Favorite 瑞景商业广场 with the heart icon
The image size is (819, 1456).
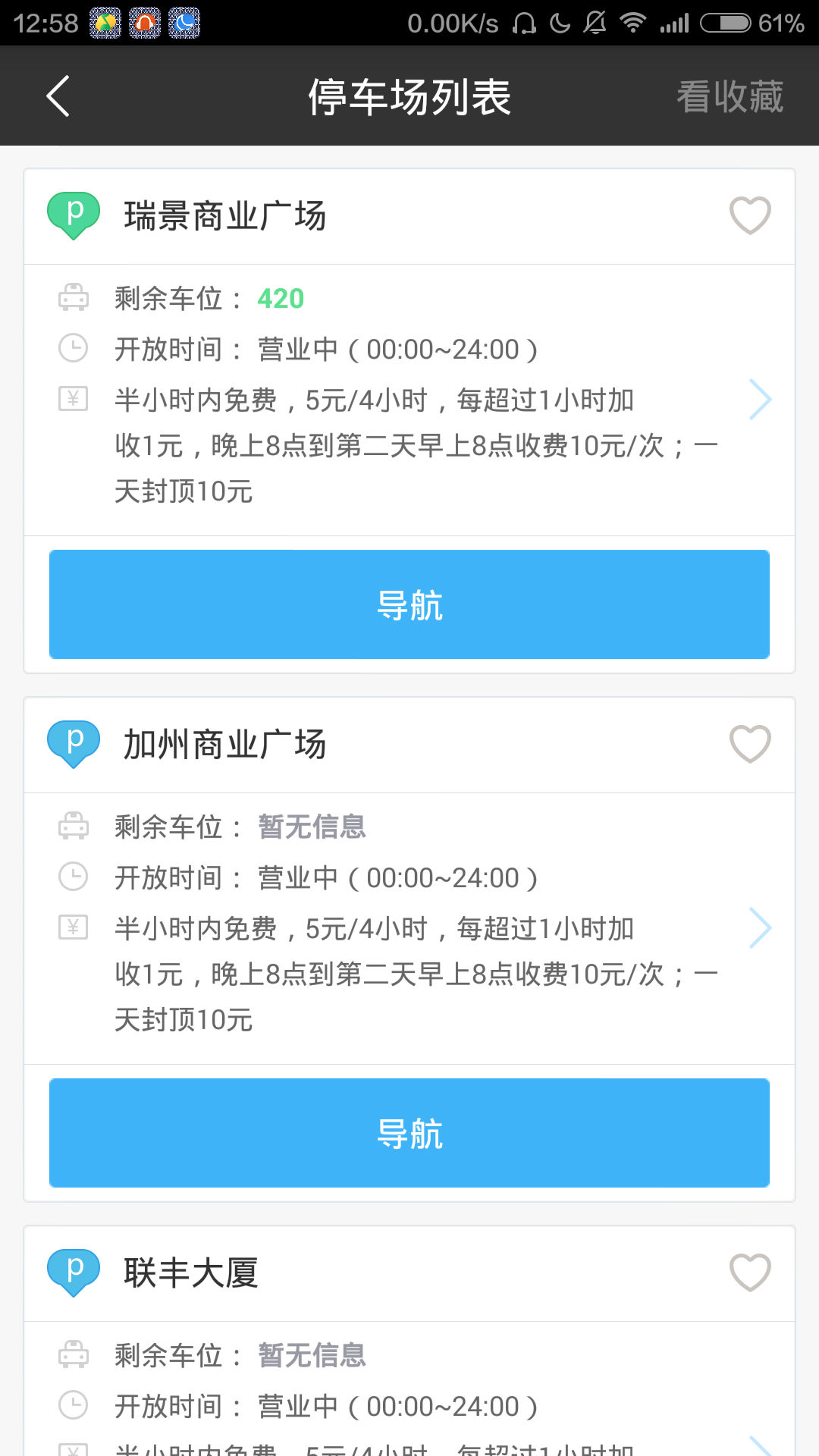[750, 215]
